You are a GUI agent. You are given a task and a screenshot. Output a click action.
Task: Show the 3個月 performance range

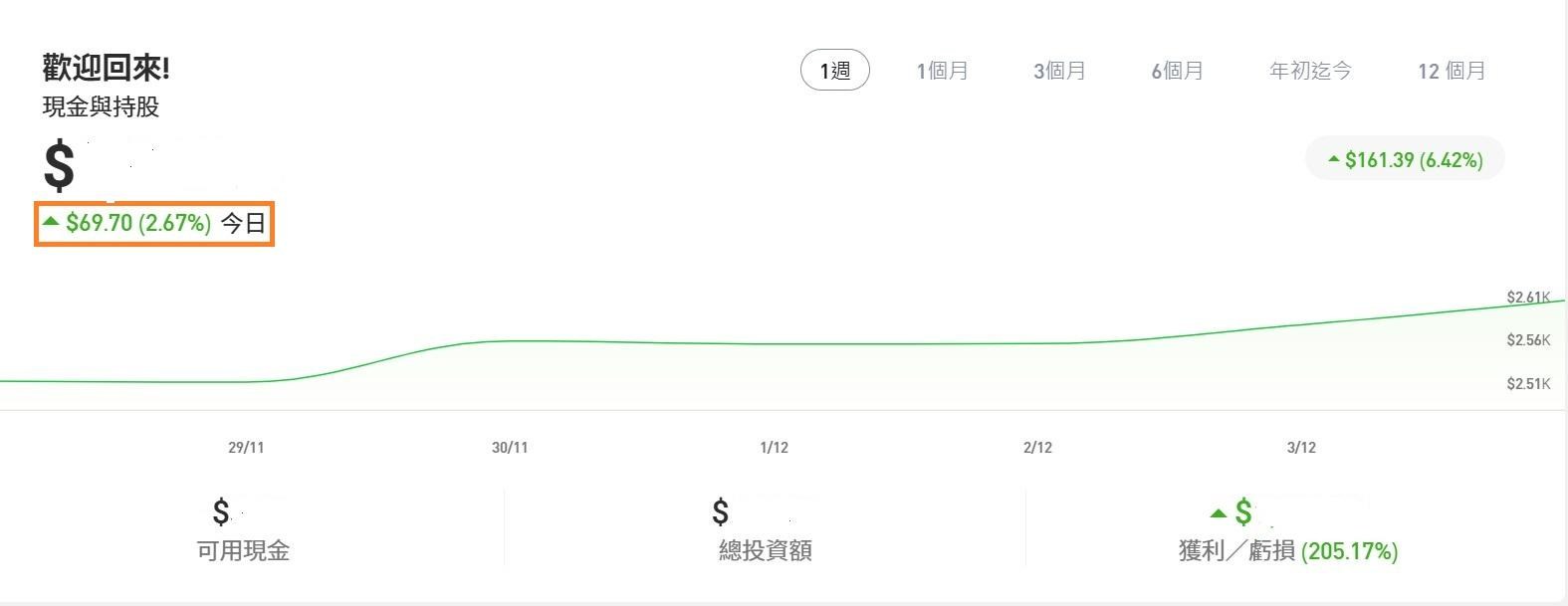coord(1059,71)
